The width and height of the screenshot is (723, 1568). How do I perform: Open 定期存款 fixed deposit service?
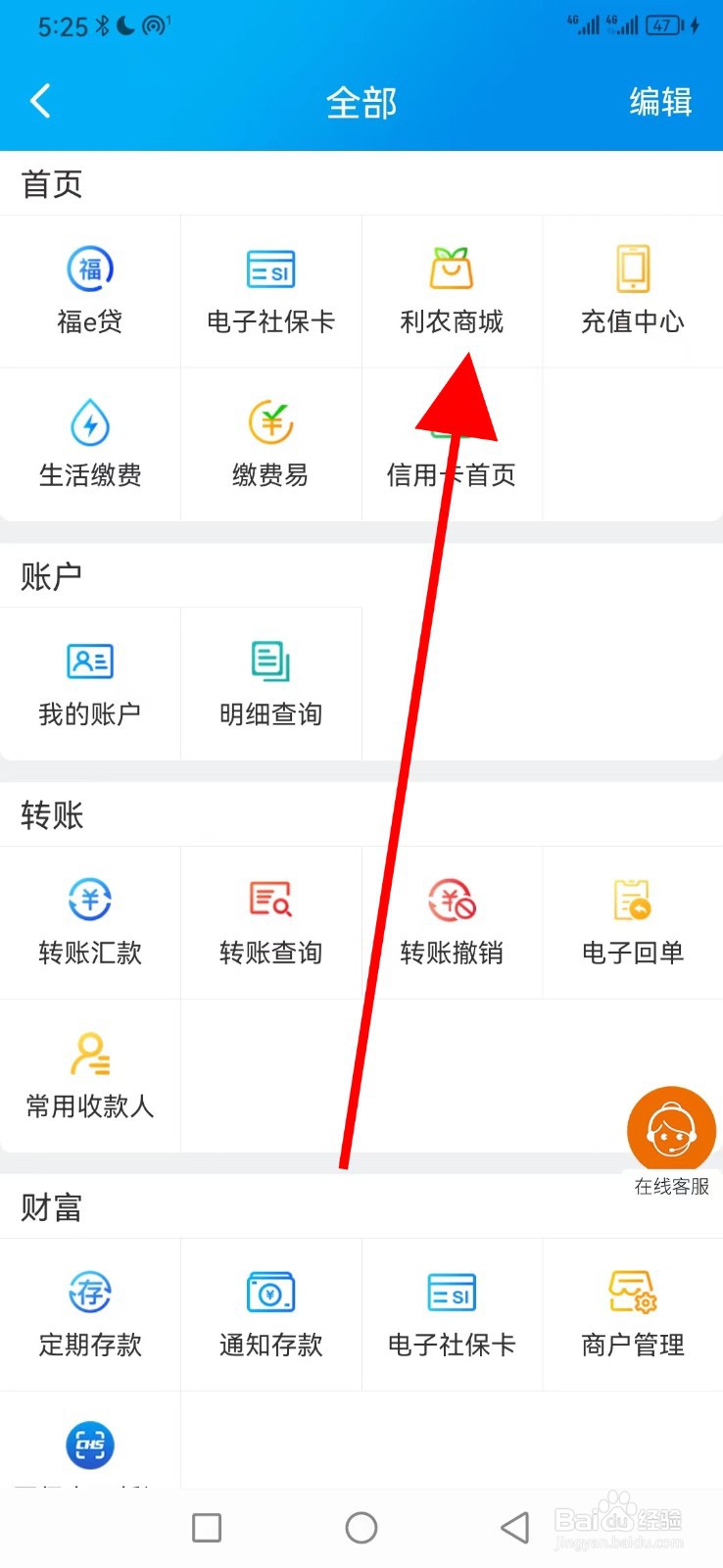point(89,1313)
